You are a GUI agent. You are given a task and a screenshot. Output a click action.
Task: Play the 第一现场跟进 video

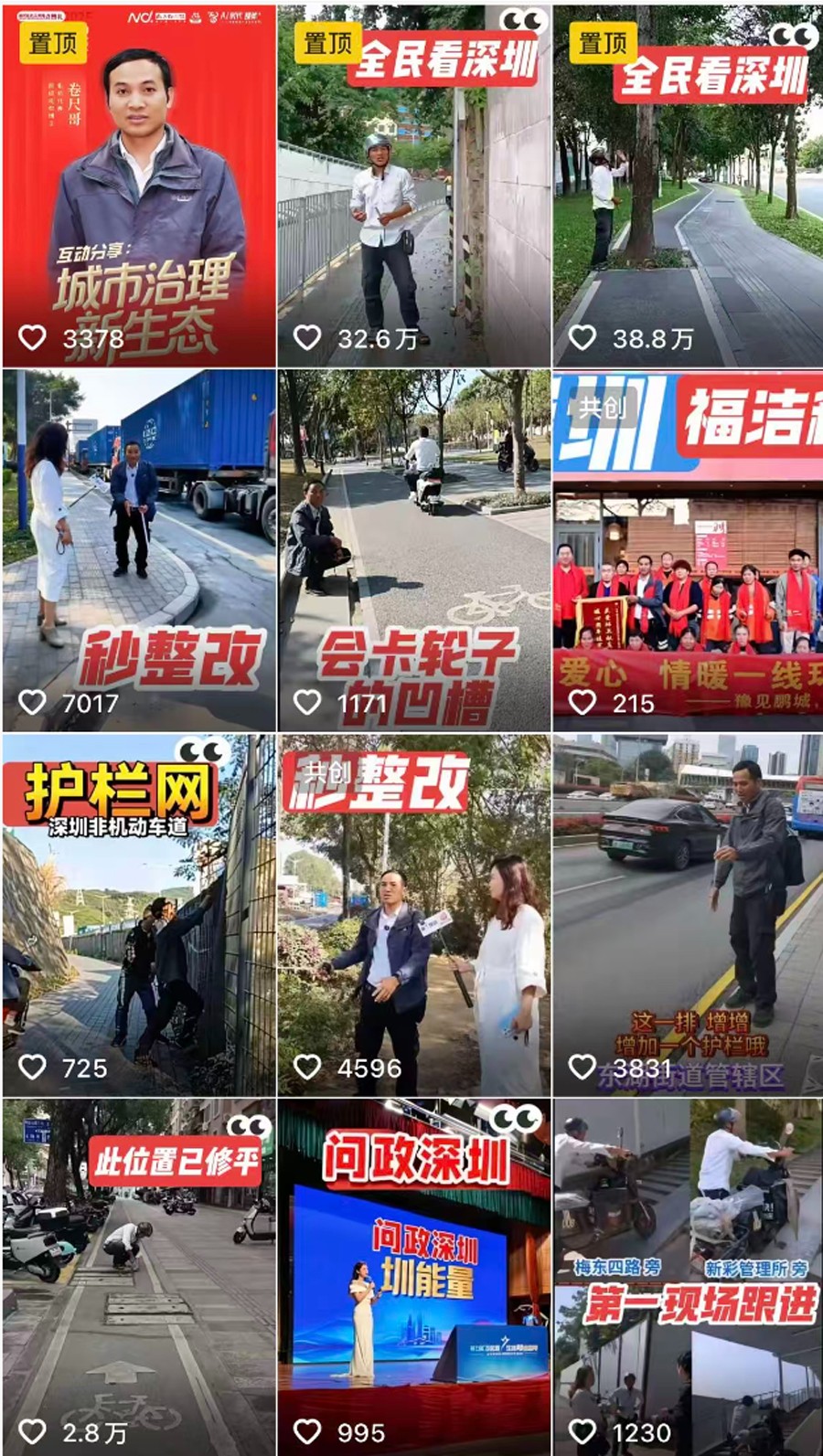[688, 1277]
